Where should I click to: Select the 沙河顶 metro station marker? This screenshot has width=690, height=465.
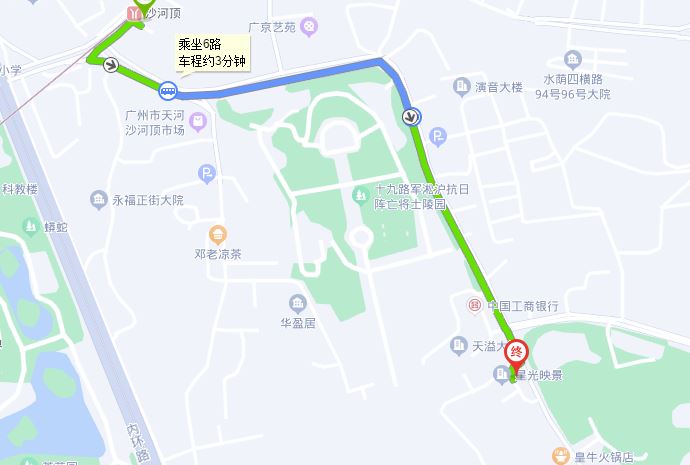[x=134, y=13]
